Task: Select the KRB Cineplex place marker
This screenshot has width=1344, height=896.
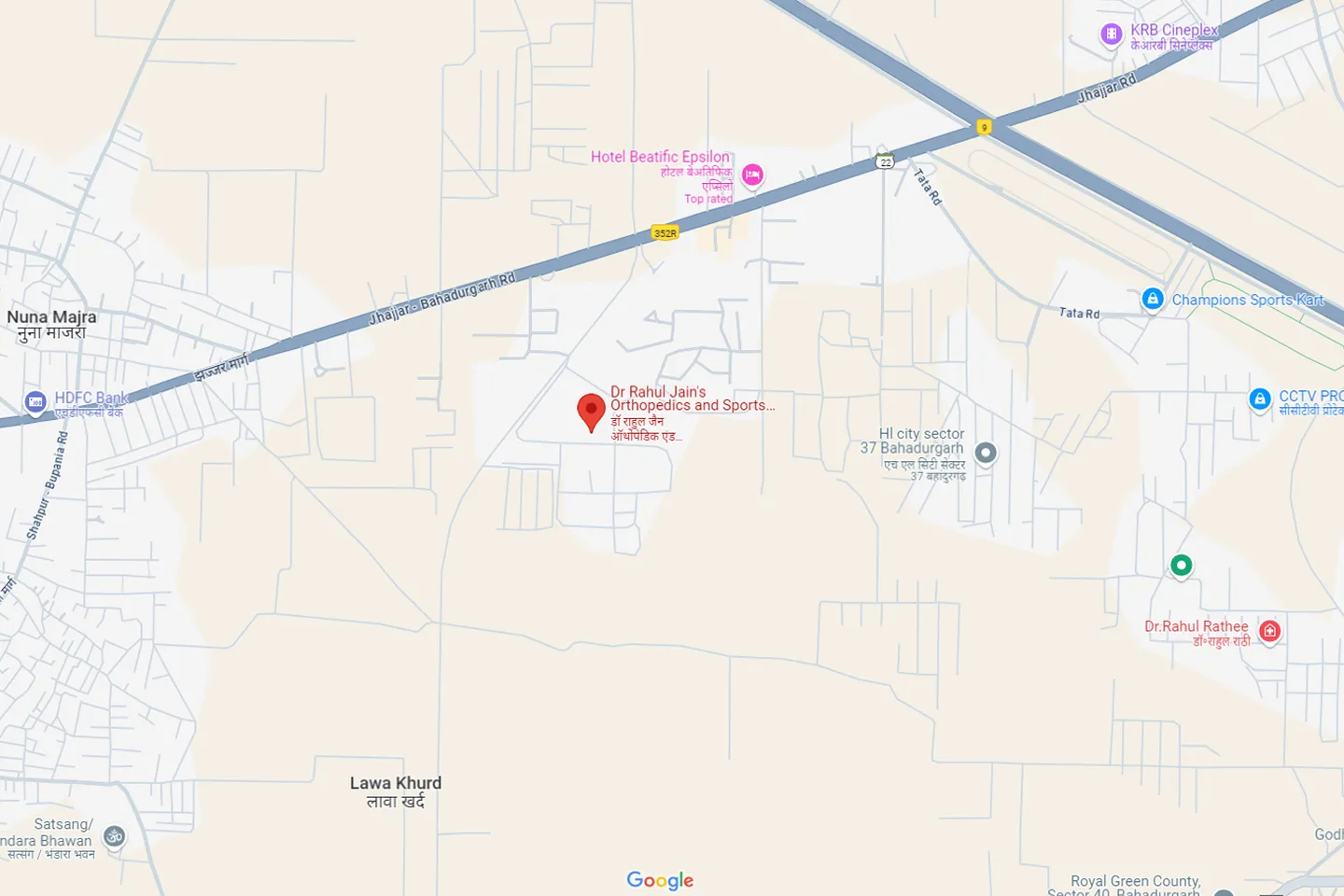Action: pyautogui.click(x=1111, y=35)
